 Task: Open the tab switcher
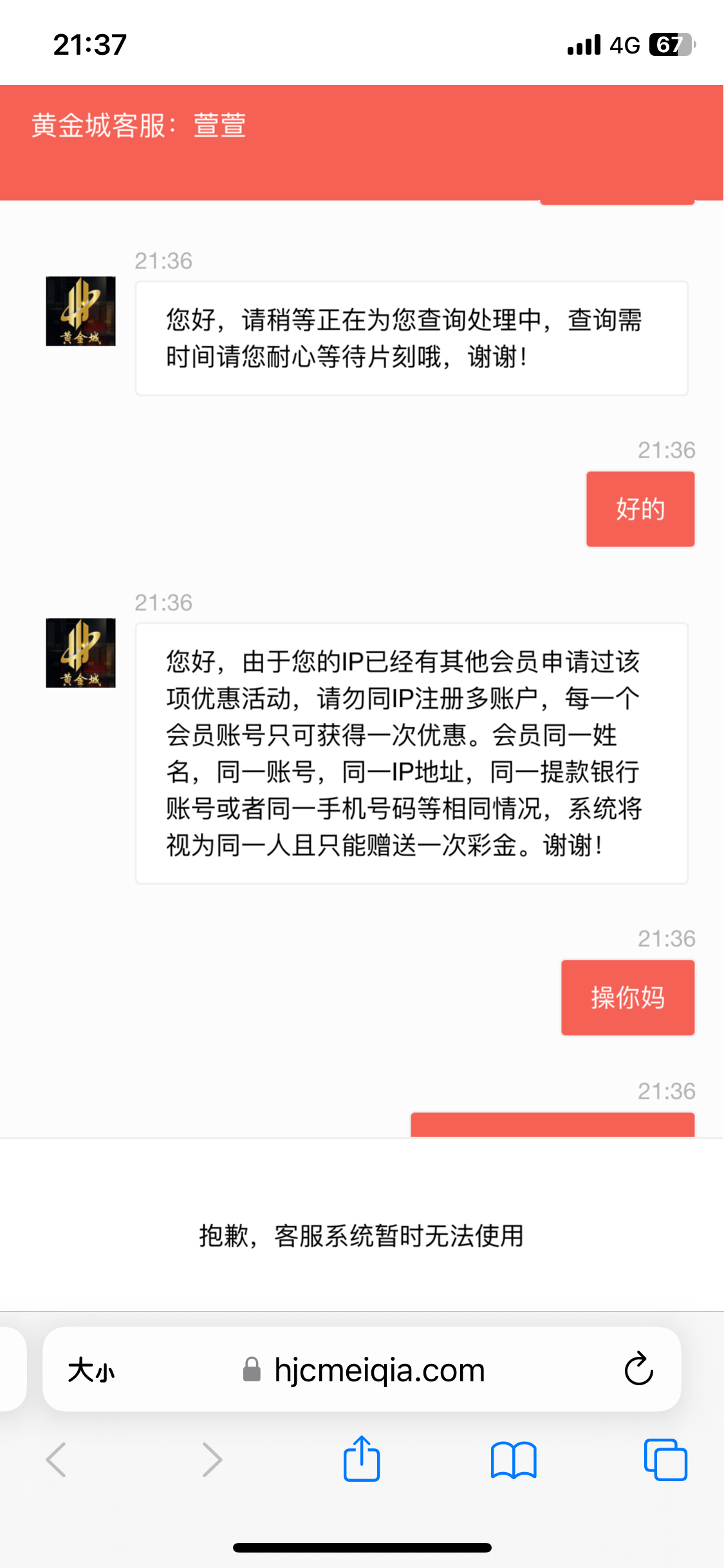pos(667,1460)
